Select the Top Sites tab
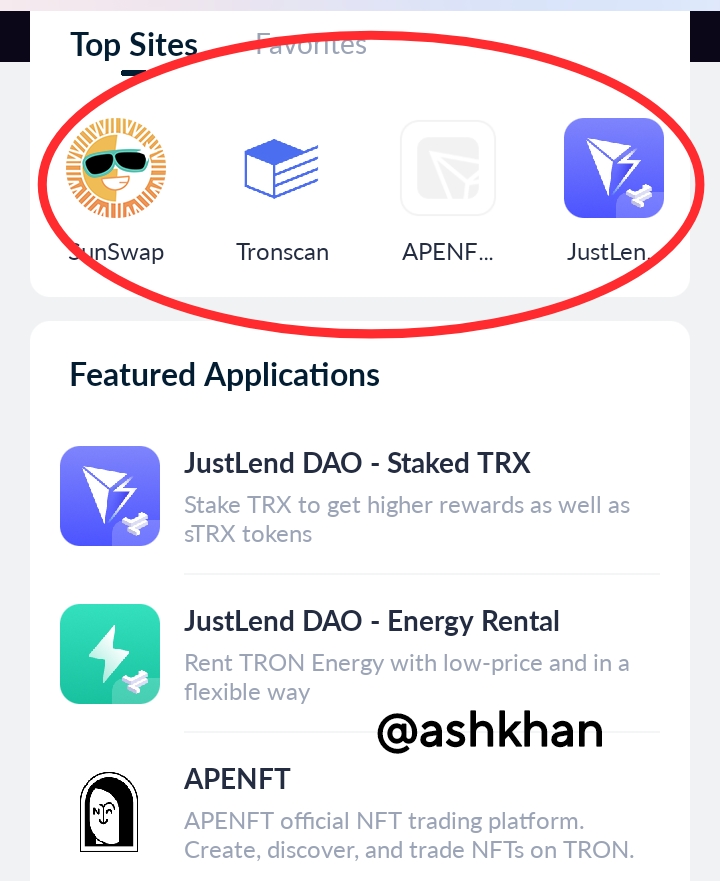Image resolution: width=720 pixels, height=881 pixels. click(x=134, y=45)
